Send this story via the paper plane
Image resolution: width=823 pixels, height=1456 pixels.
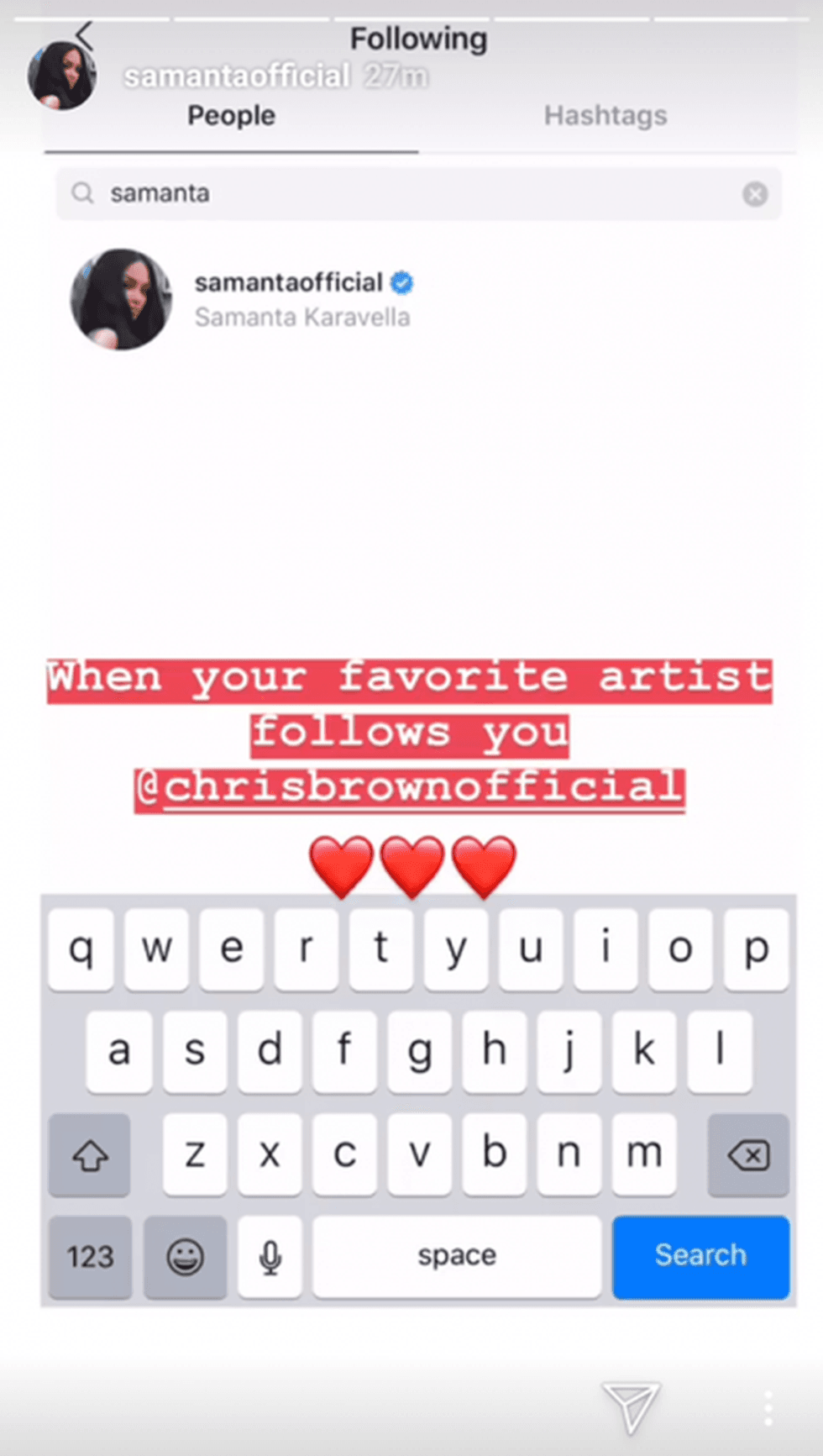click(631, 1406)
